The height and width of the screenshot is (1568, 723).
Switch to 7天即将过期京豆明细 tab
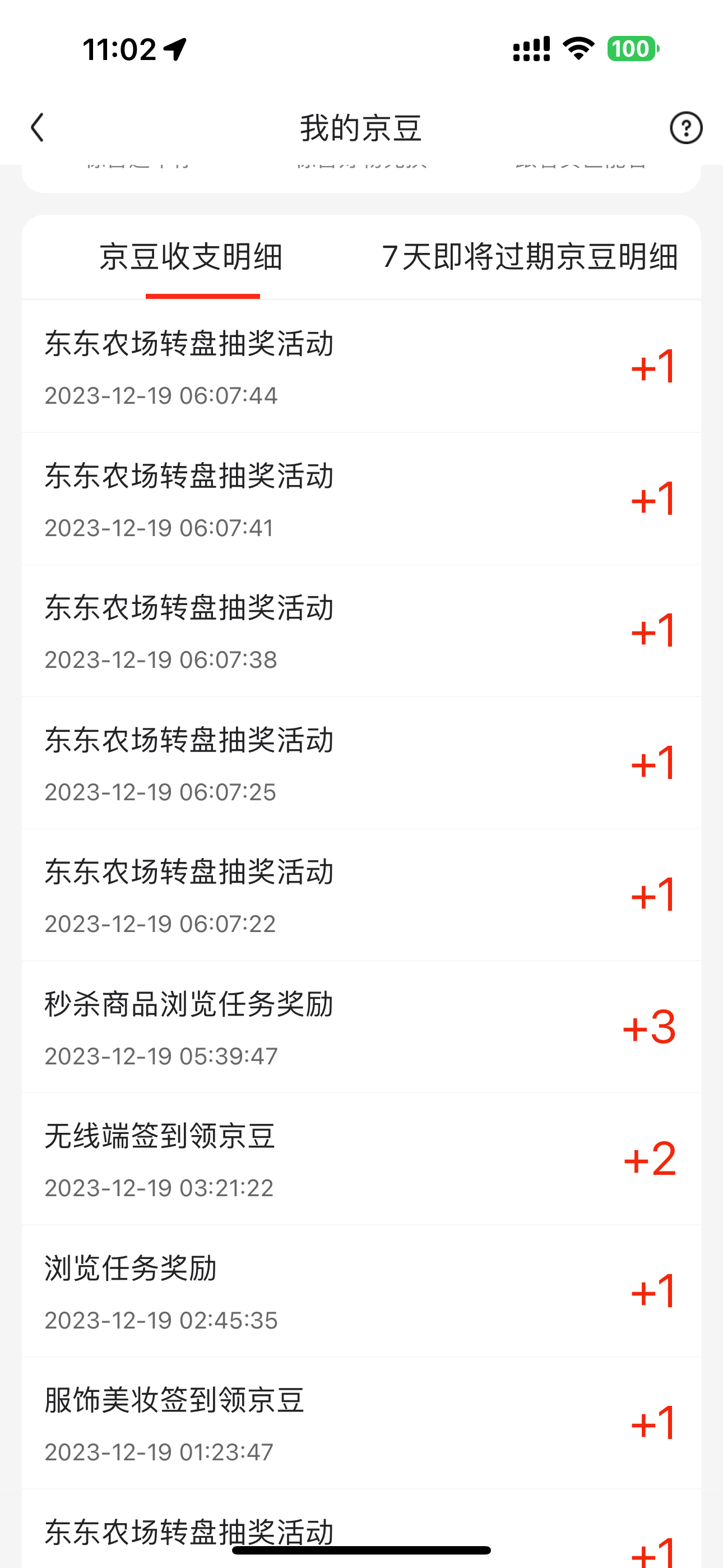(530, 256)
